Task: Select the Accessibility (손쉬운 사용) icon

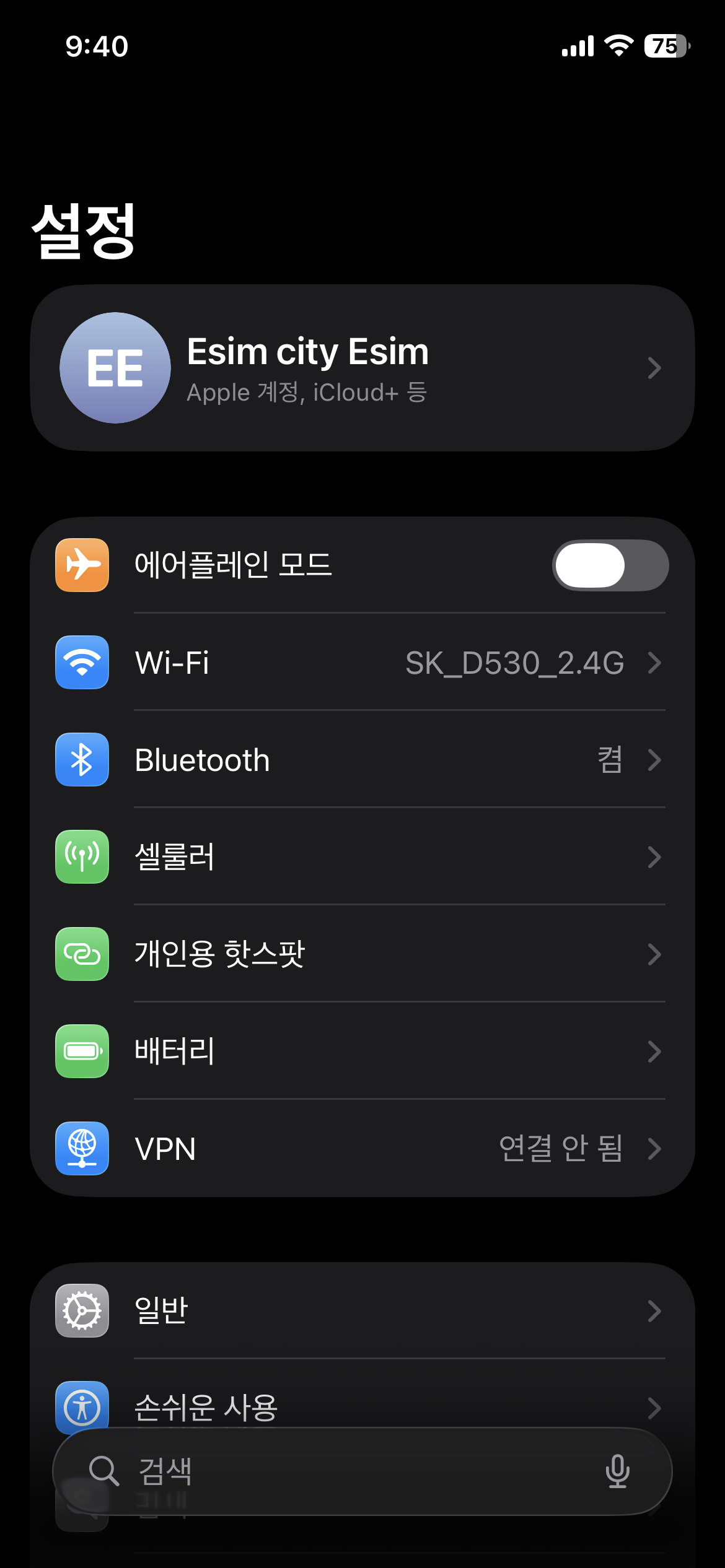Action: pyautogui.click(x=81, y=1407)
